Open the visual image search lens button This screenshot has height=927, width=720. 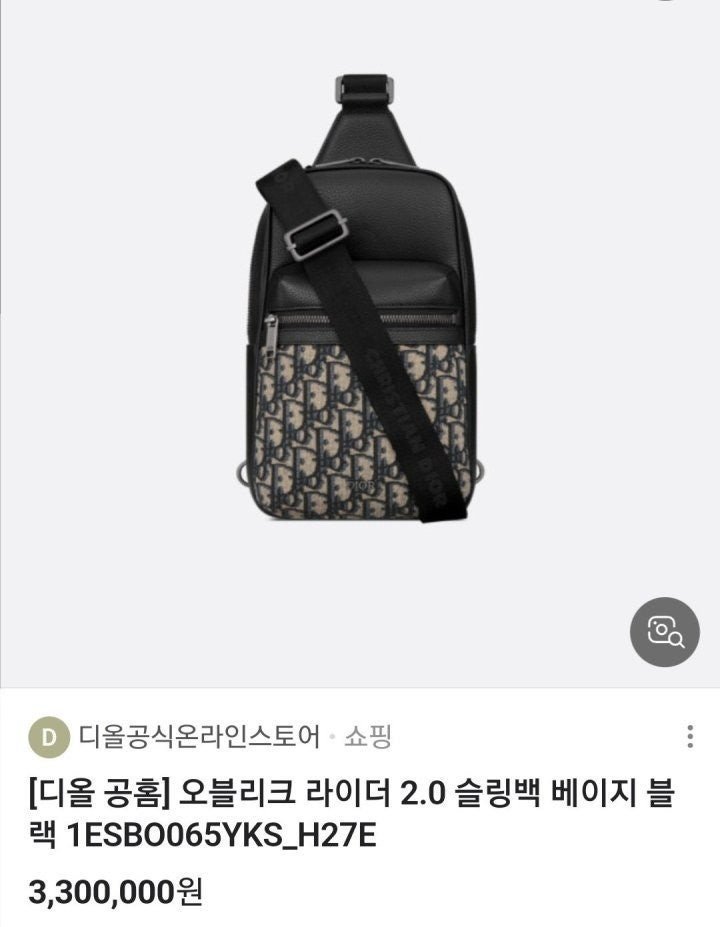[664, 632]
